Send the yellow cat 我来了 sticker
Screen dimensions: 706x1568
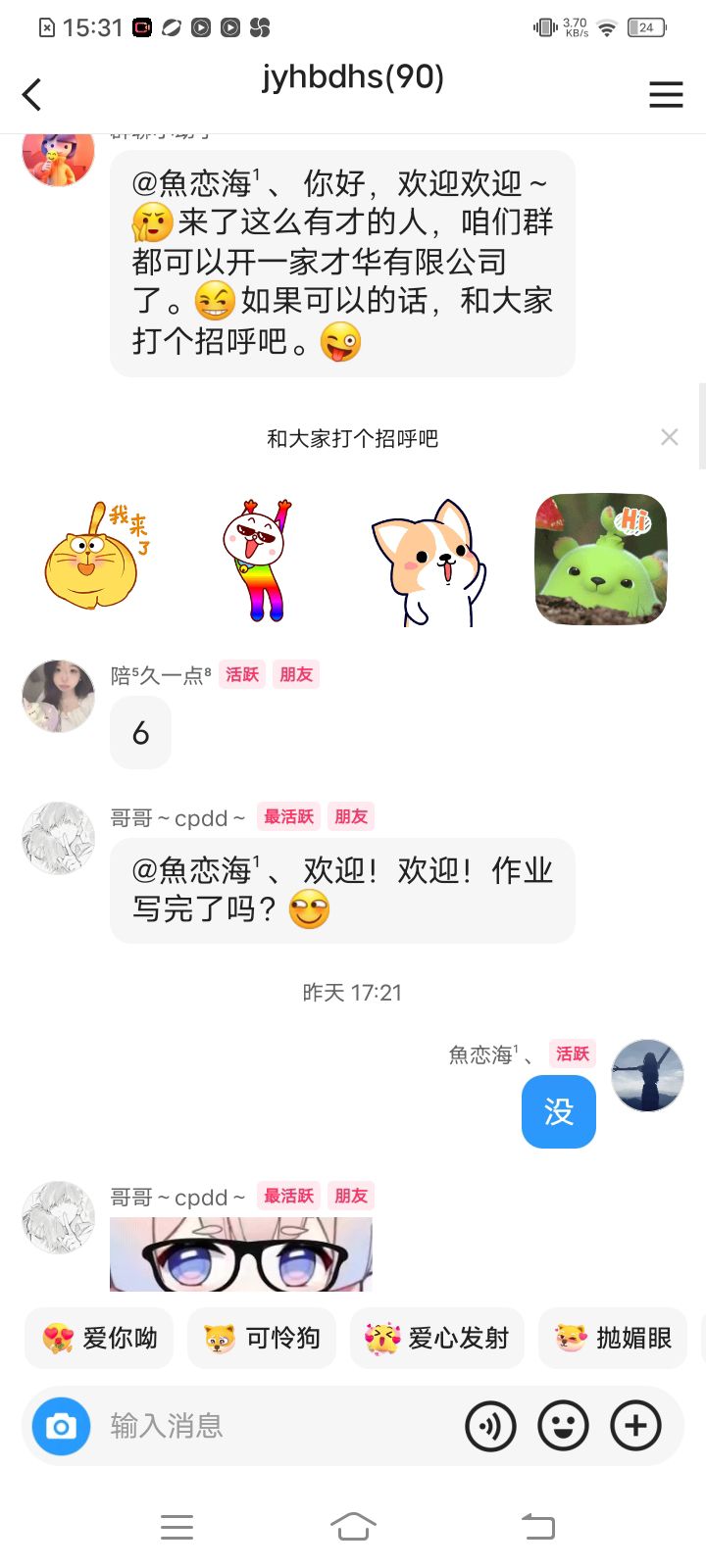[96, 558]
